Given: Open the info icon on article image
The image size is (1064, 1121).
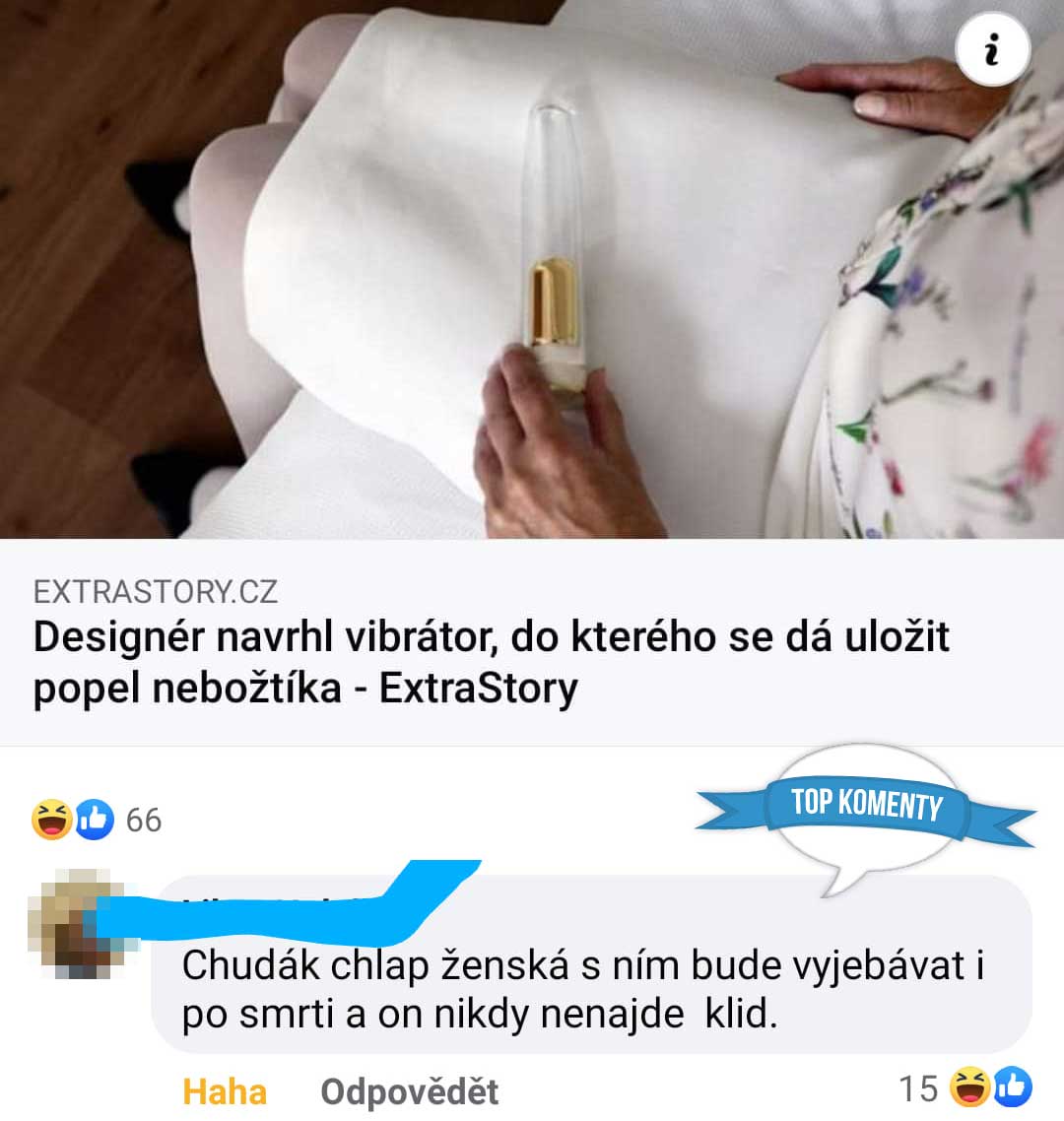Looking at the screenshot, I should coord(992,50).
